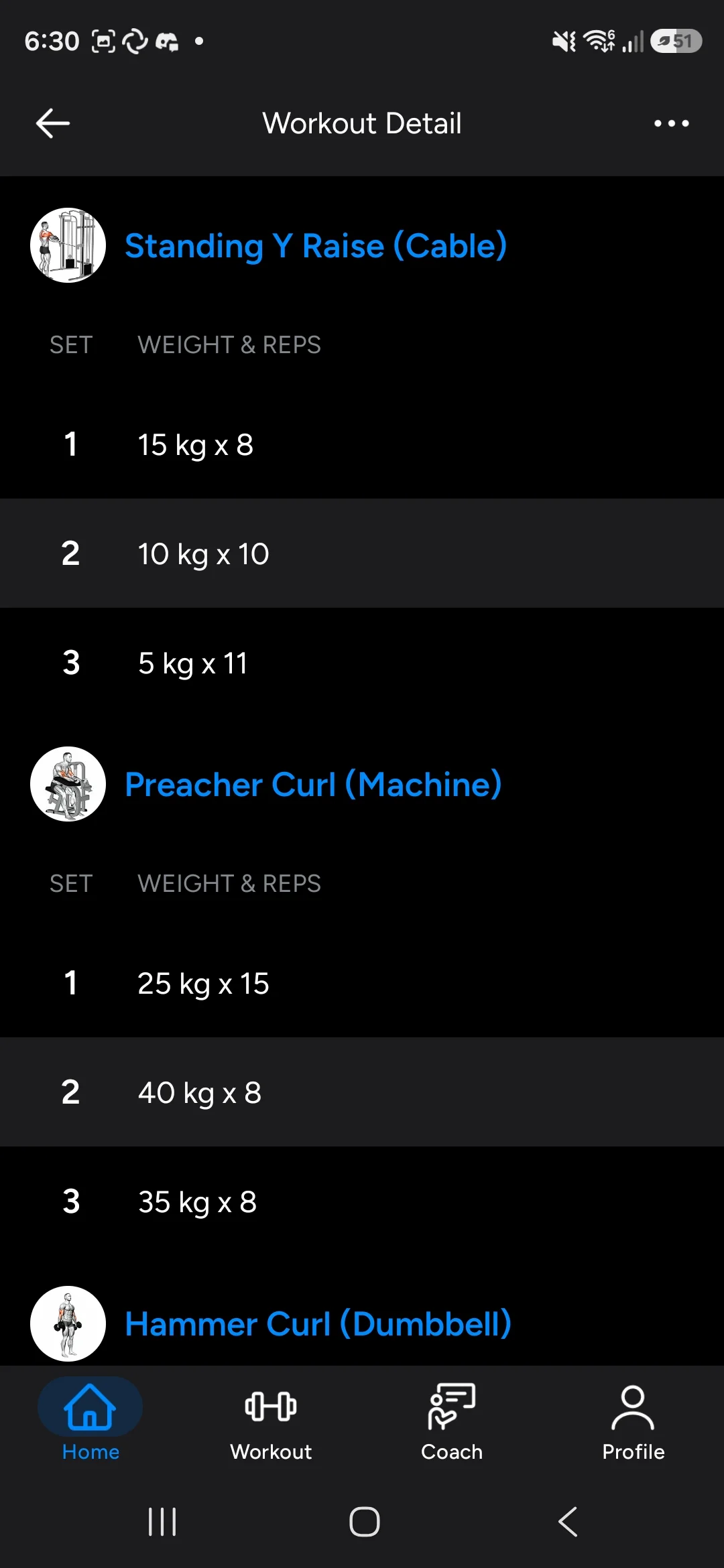Open Preacher Curl (Machine) exercise
Viewport: 724px width, 1568px height.
[313, 785]
